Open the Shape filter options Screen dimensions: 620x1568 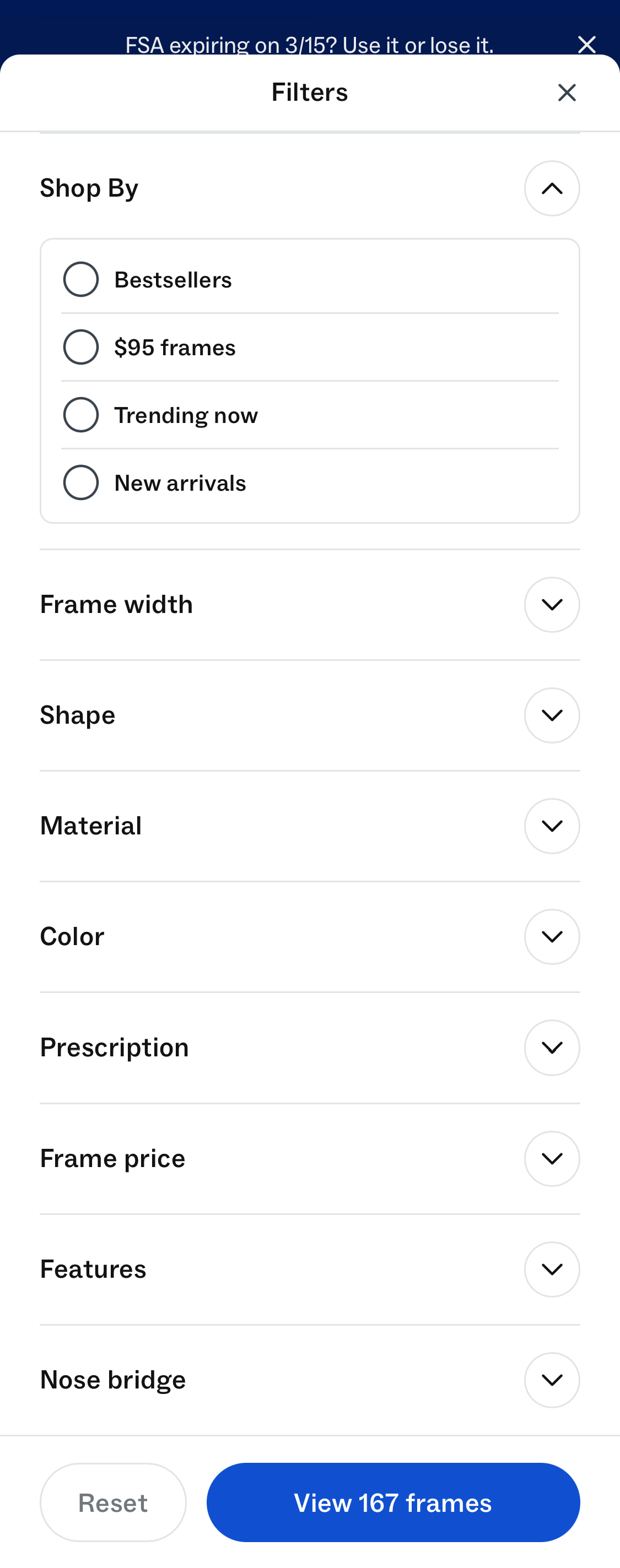tap(552, 715)
